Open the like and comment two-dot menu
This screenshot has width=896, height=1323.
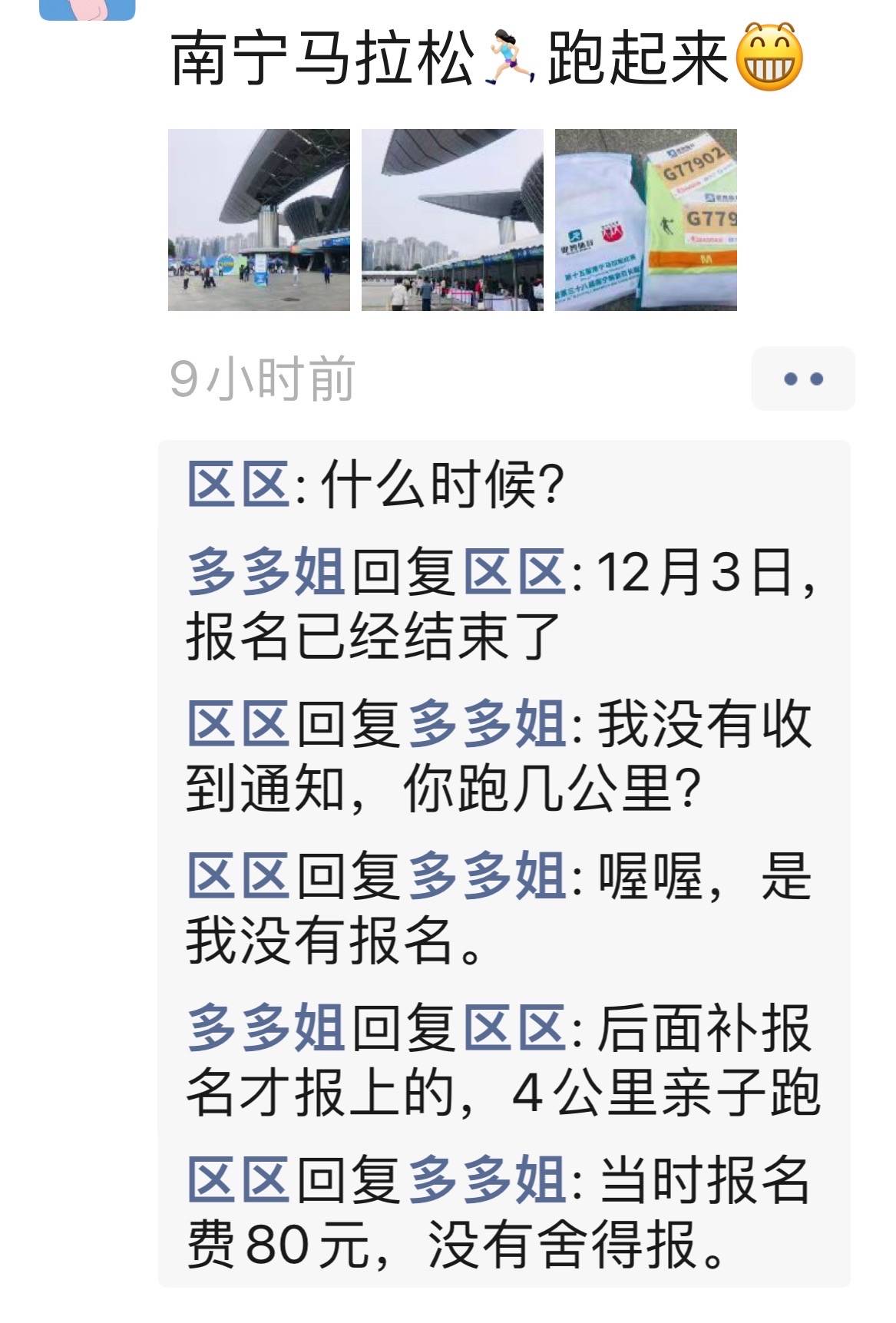802,379
